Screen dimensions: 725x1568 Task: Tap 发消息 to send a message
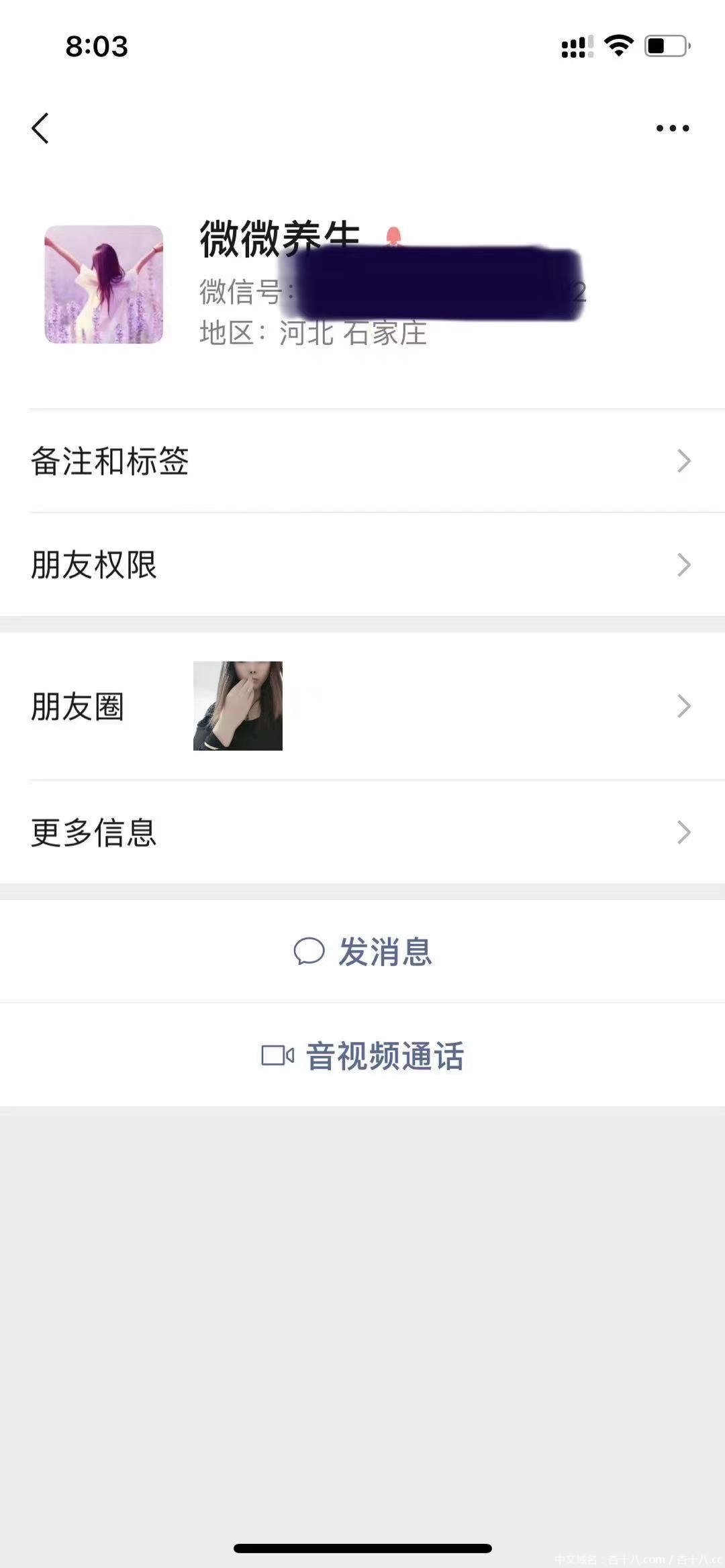[x=362, y=951]
